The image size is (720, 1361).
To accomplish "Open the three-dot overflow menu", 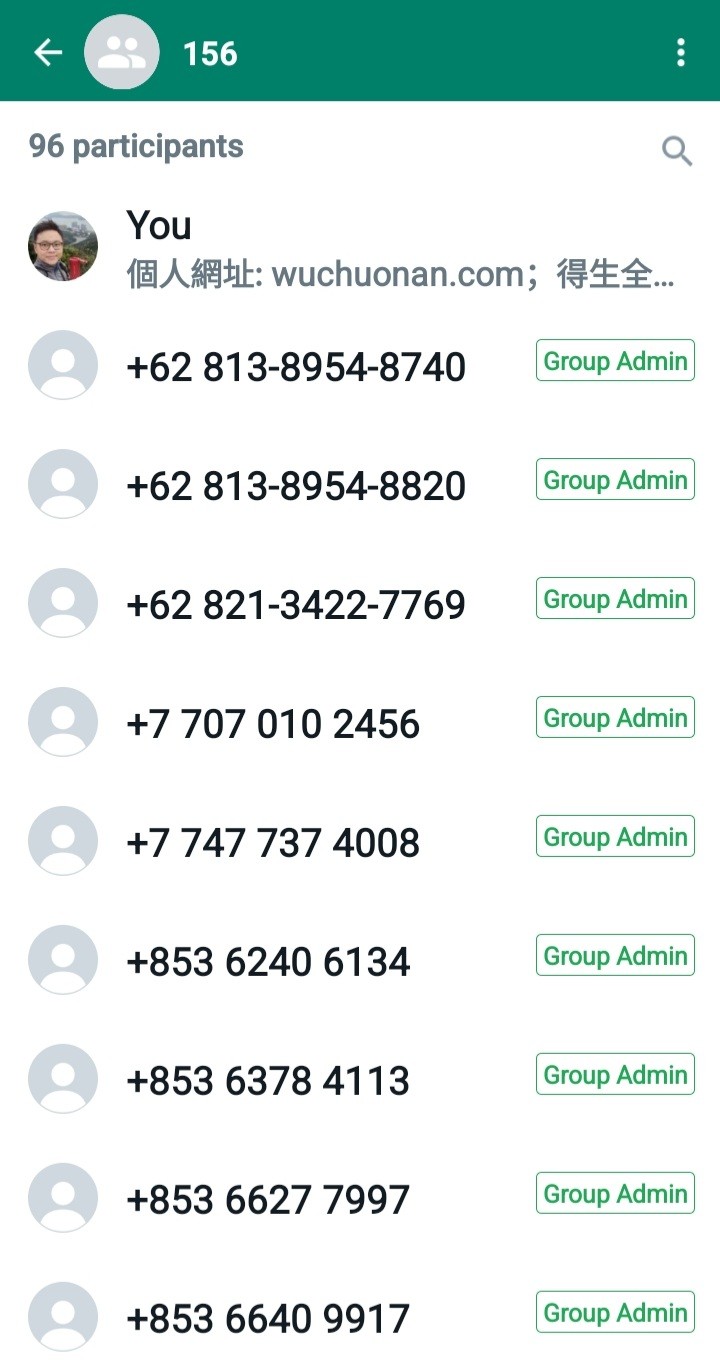I will click(681, 52).
